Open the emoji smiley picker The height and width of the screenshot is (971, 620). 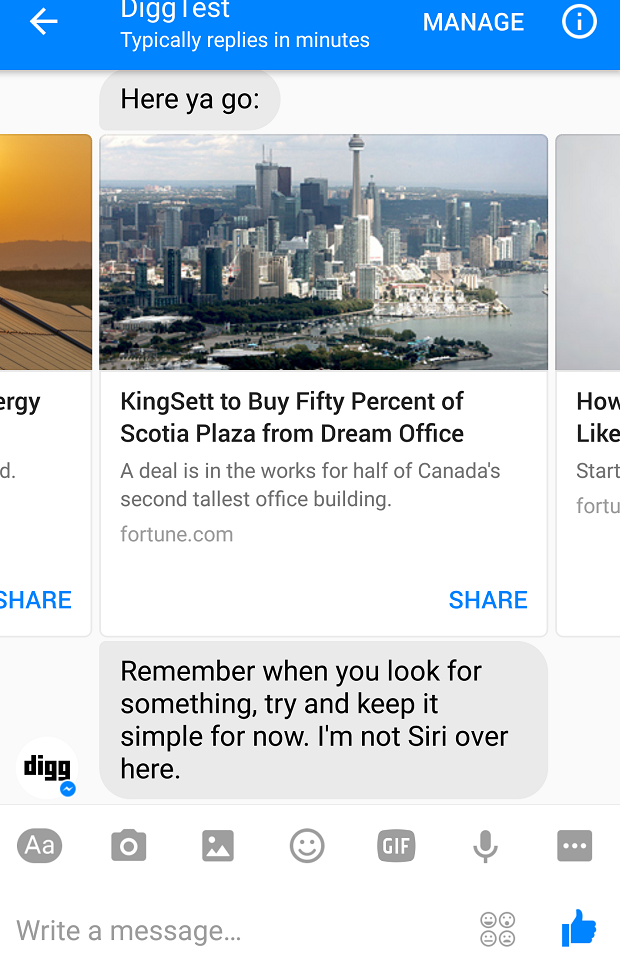click(307, 846)
